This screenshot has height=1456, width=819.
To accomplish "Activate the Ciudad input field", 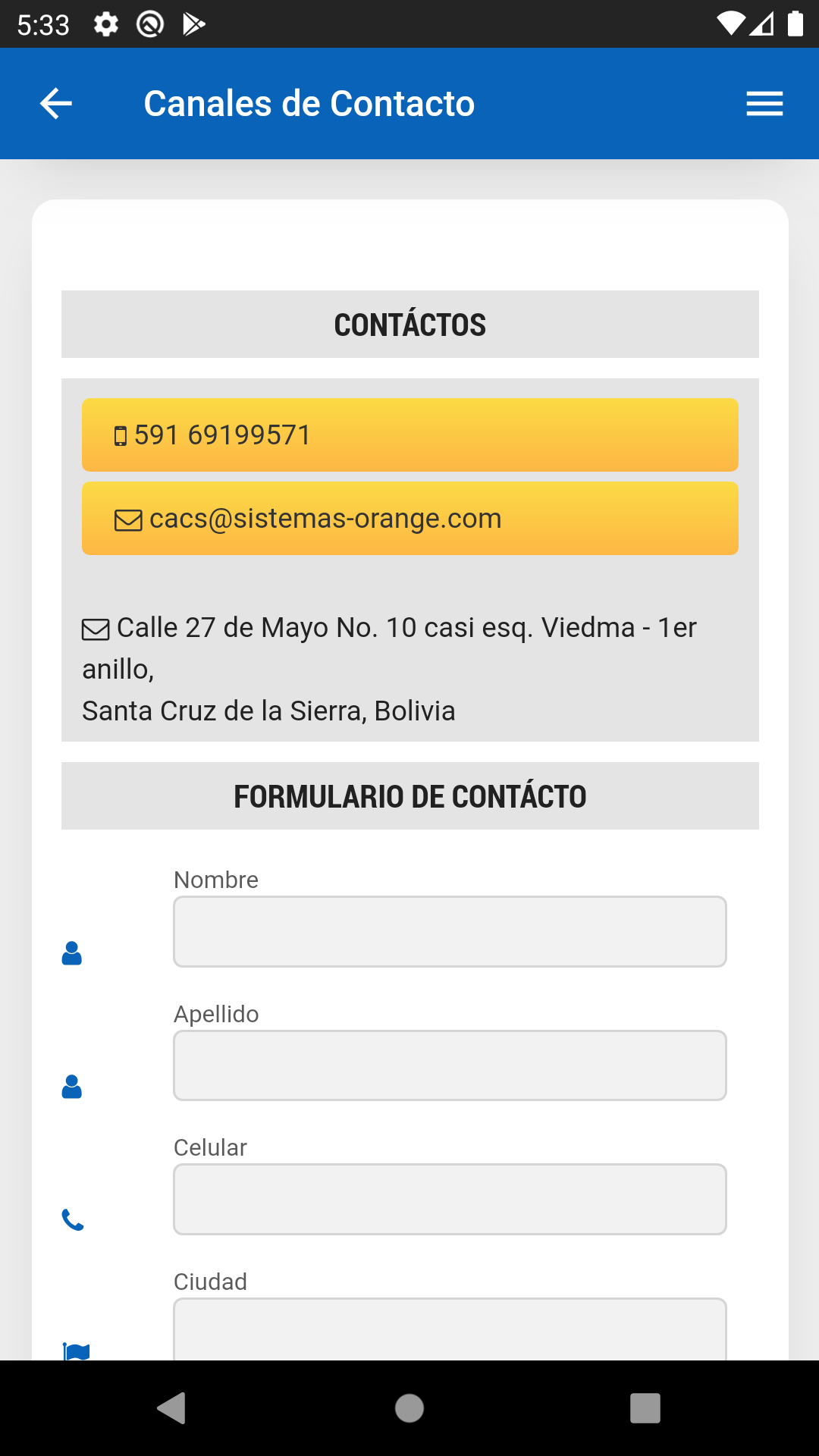I will pos(450,1329).
